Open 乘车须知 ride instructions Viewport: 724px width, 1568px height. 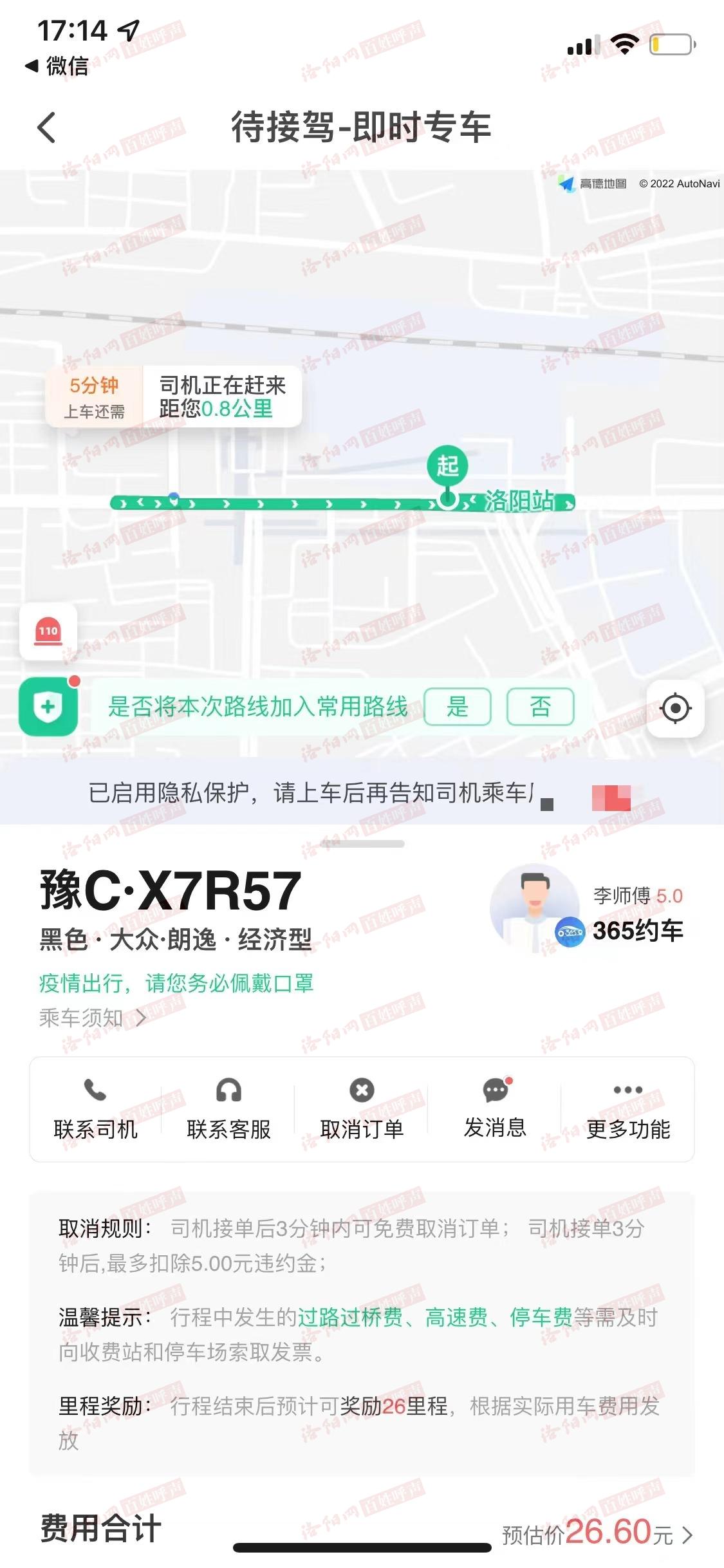(x=93, y=1018)
